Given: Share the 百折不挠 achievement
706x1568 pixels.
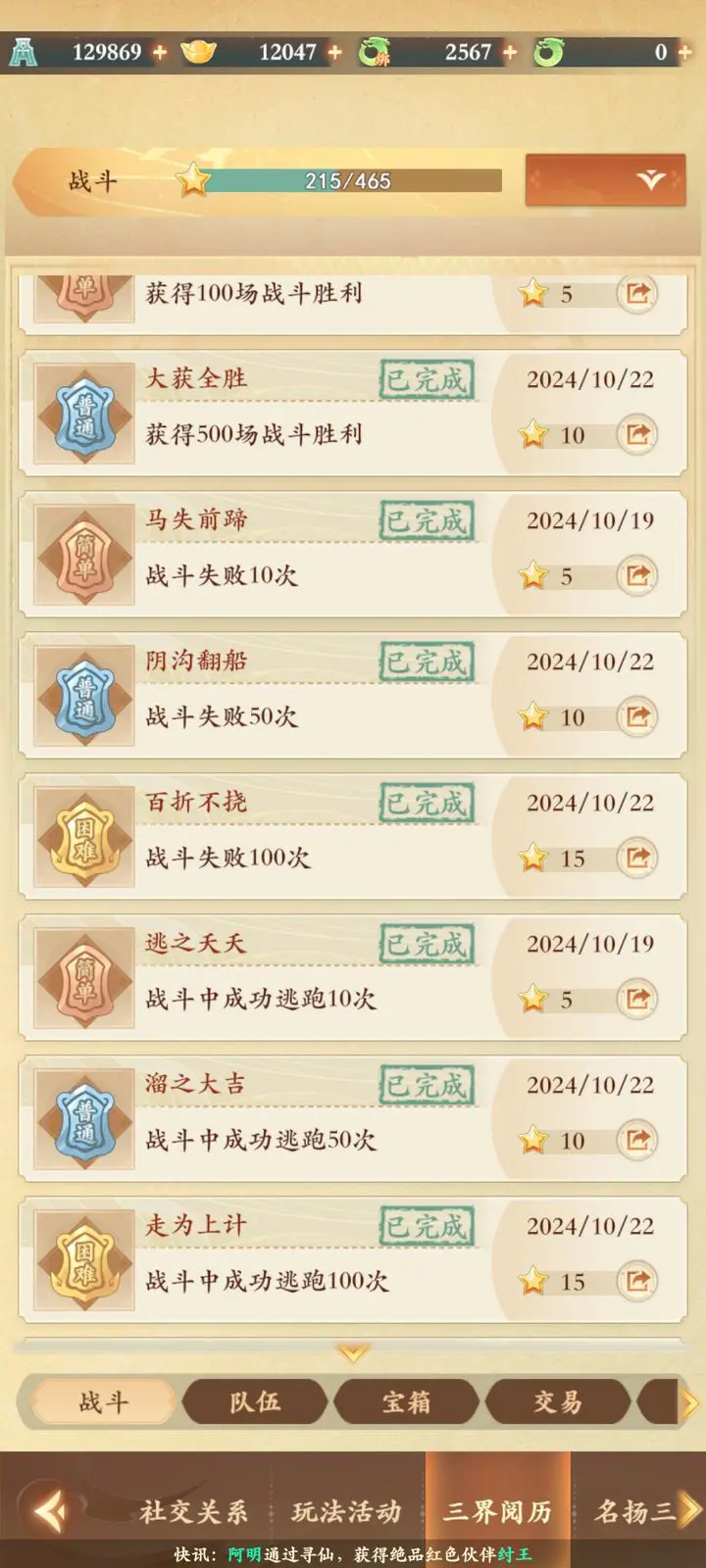Looking at the screenshot, I should 637,857.
